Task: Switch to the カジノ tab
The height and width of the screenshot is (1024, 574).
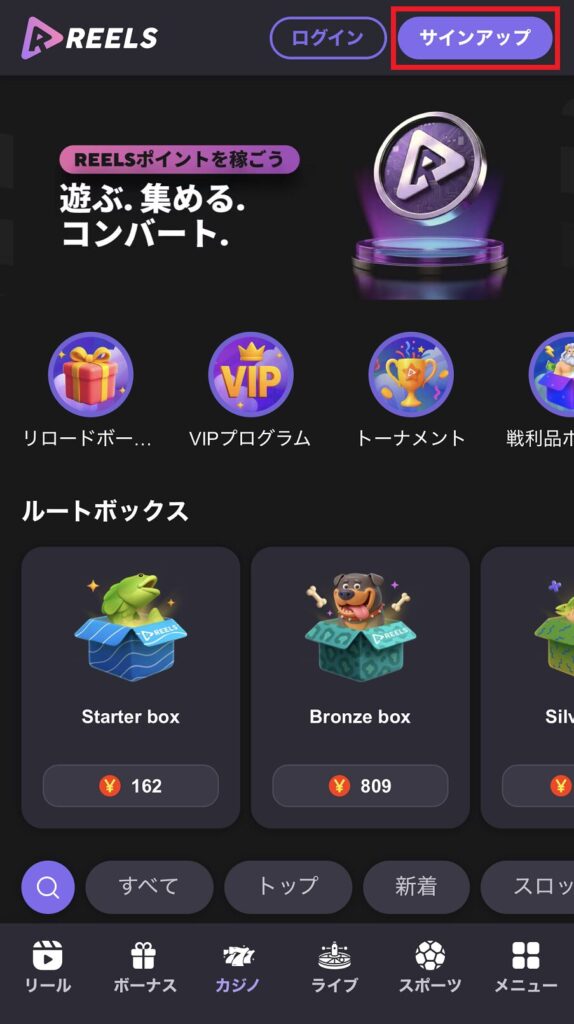Action: [x=238, y=967]
